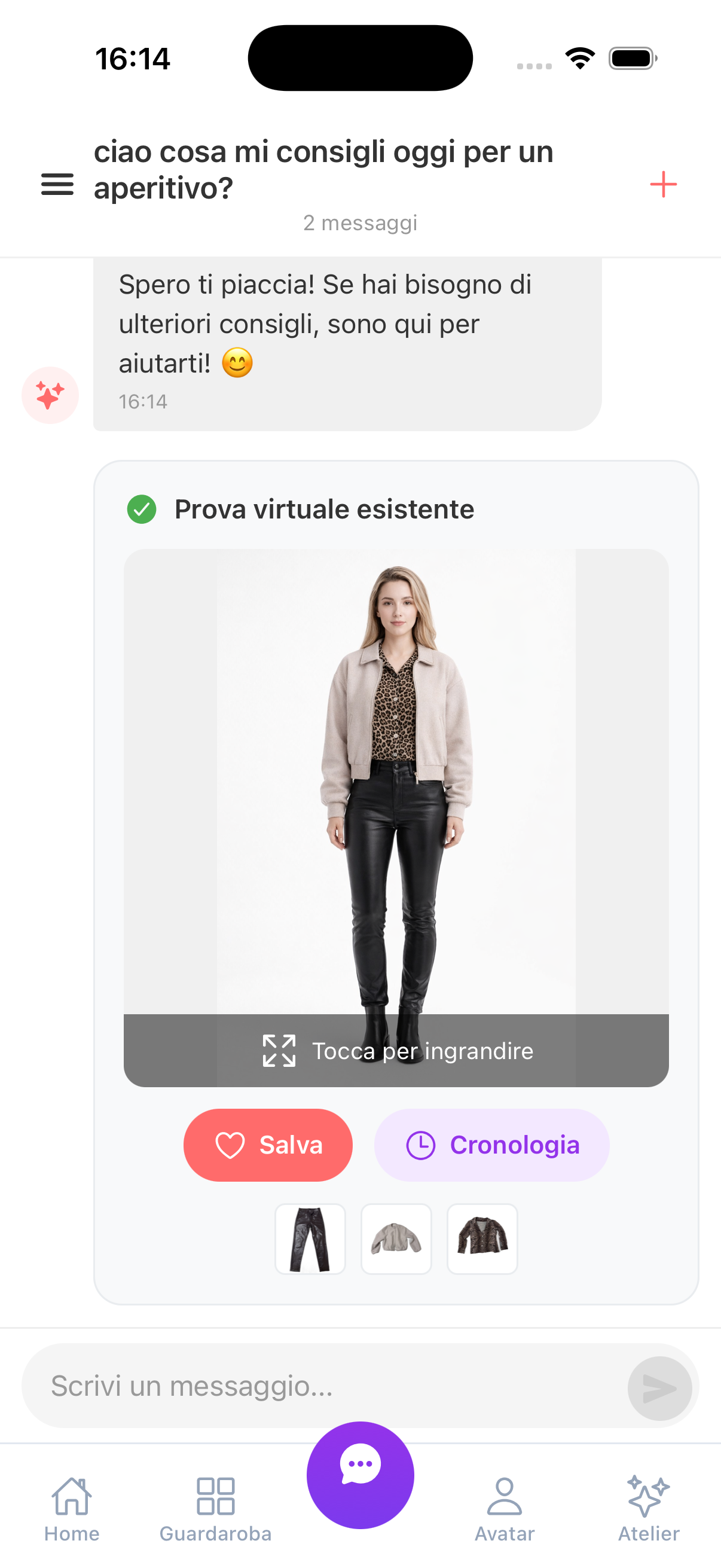Select the beige jacket thumbnail
721x1568 pixels.
point(396,1238)
